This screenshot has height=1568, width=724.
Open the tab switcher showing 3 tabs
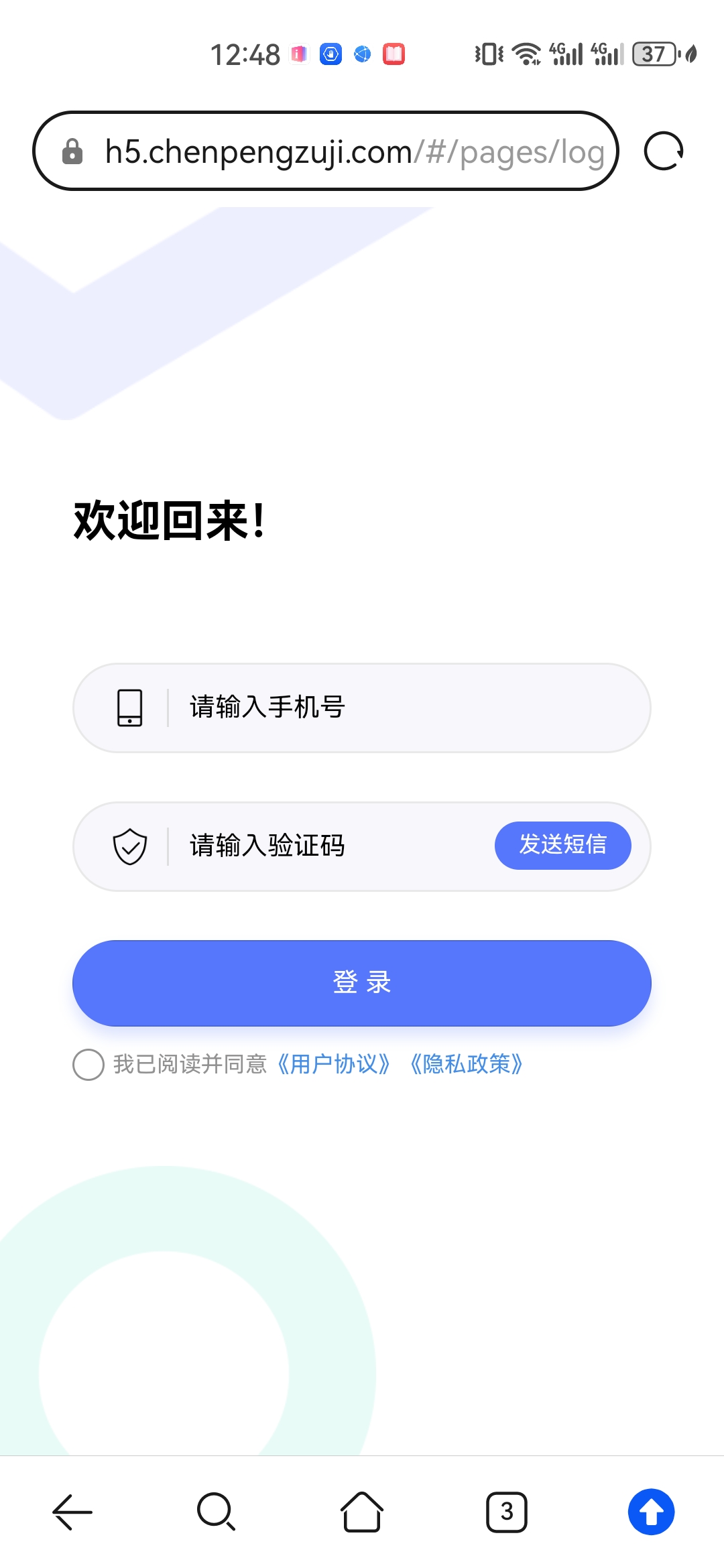507,1512
